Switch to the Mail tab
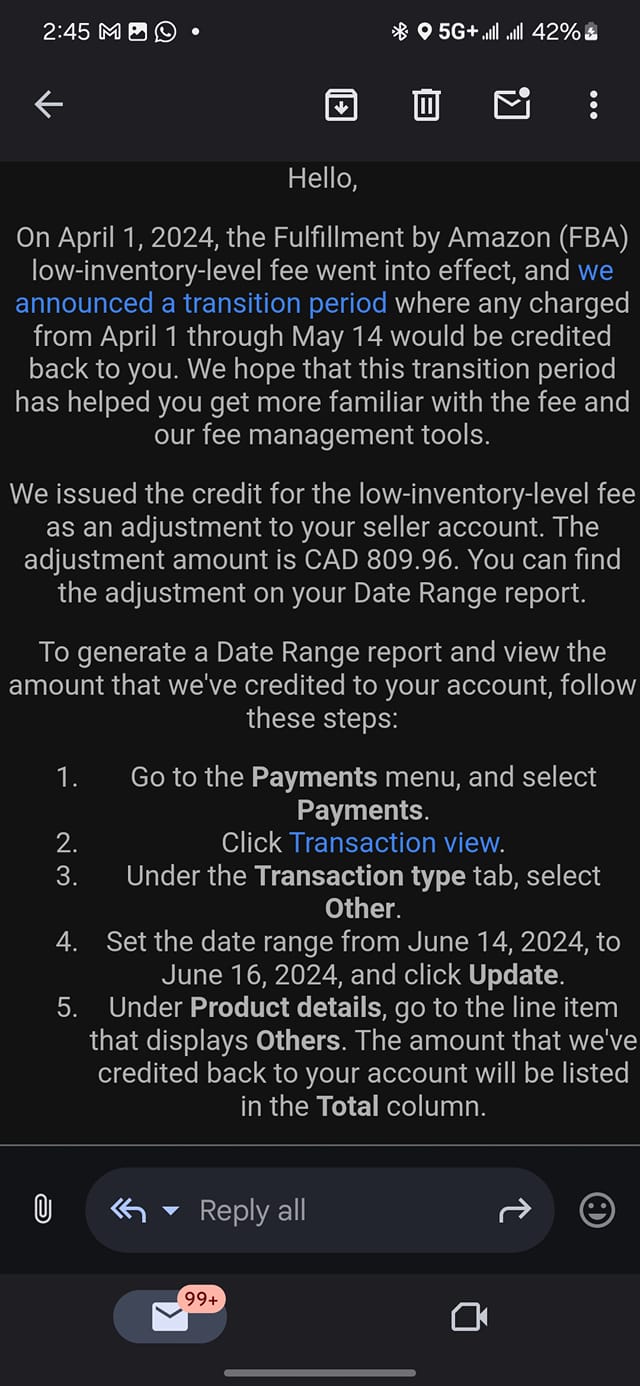 (170, 1316)
